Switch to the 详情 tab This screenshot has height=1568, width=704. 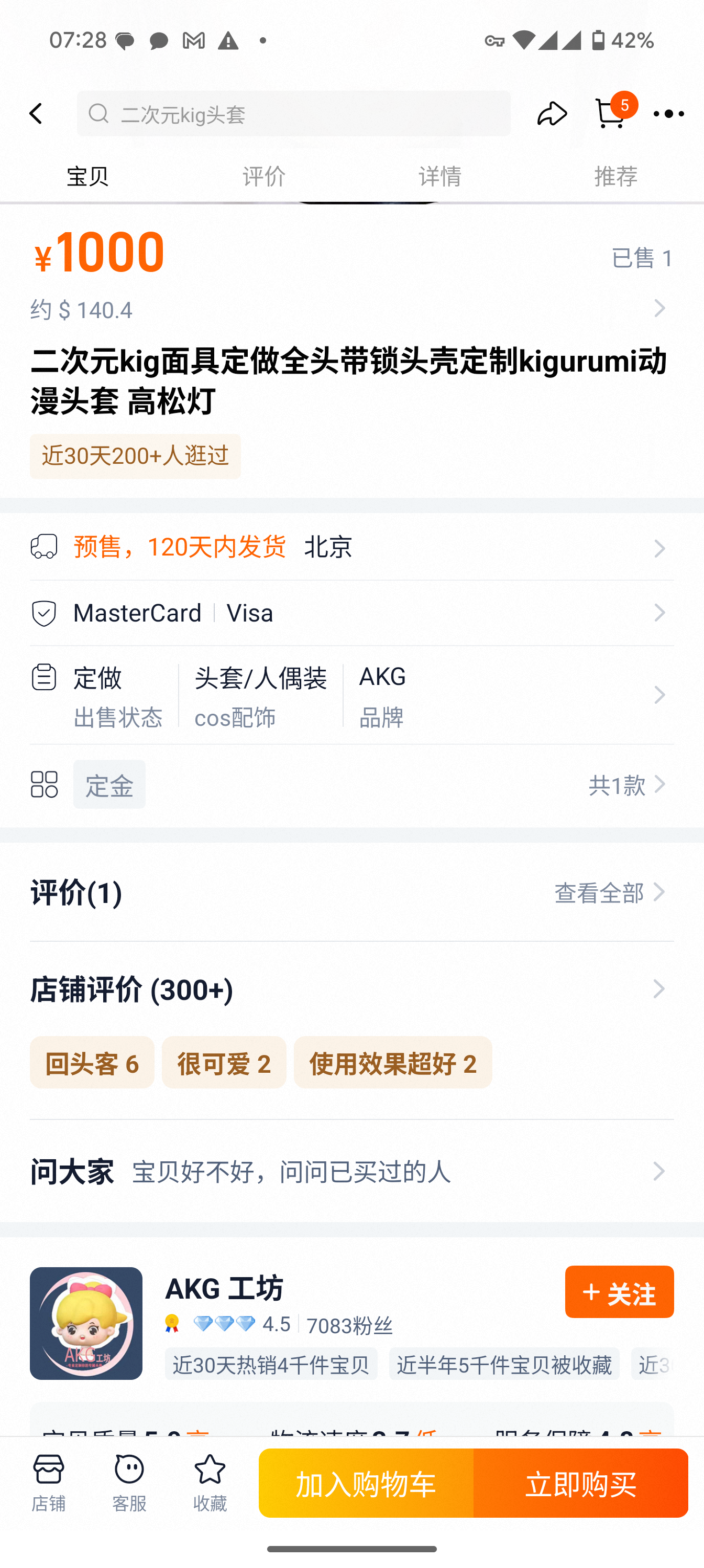click(x=440, y=176)
